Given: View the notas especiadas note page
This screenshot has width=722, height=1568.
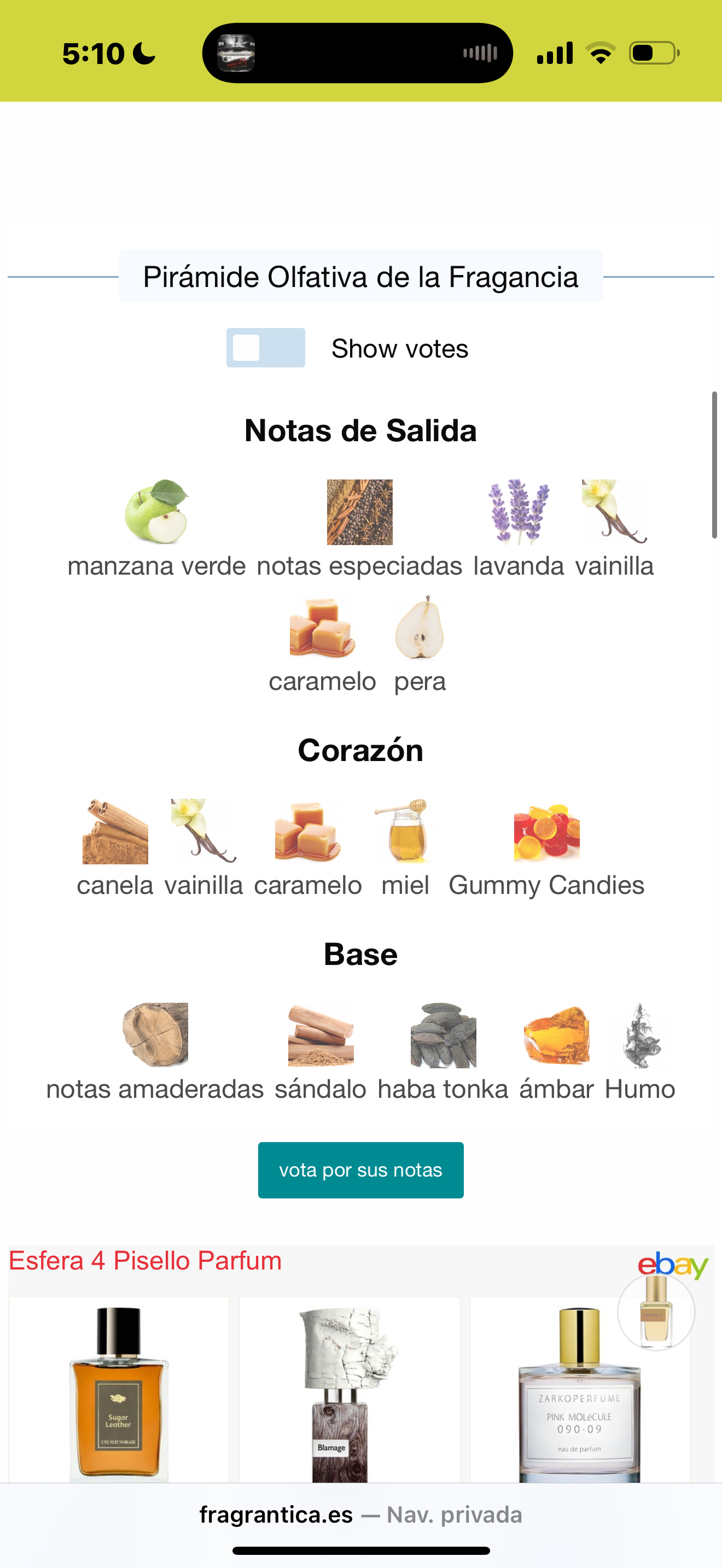Looking at the screenshot, I should click(359, 528).
